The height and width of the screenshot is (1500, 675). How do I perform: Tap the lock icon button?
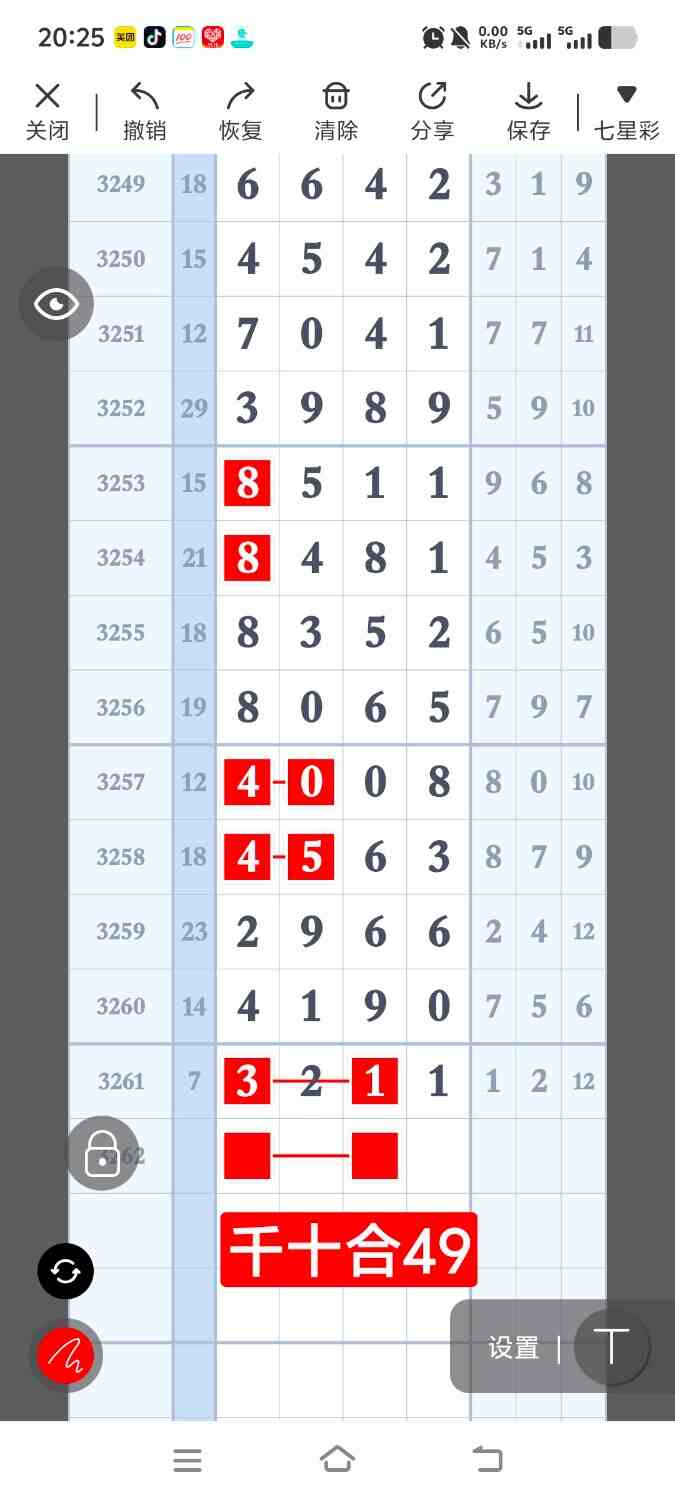click(x=103, y=1154)
